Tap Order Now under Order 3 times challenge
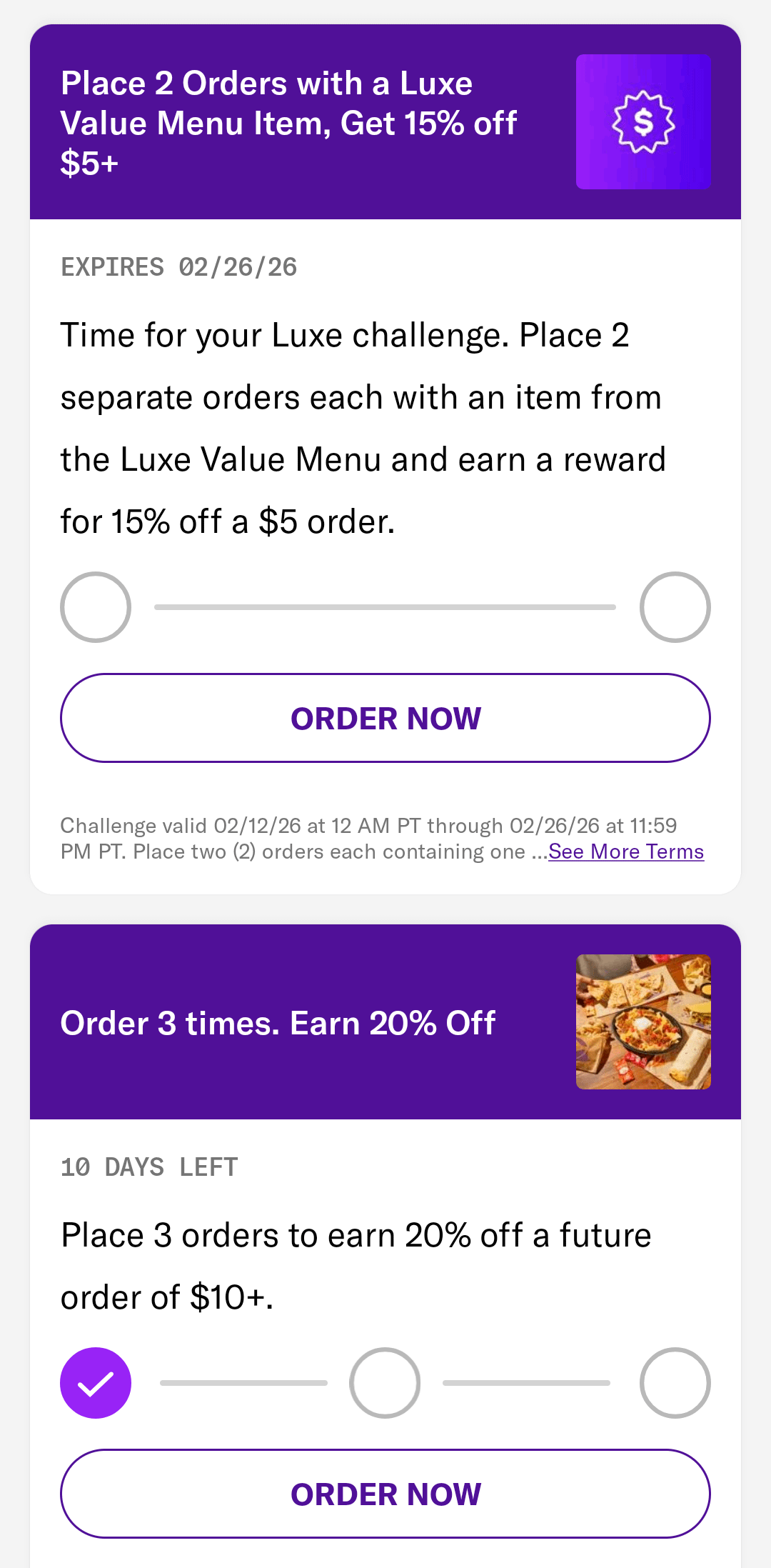The width and height of the screenshot is (771, 1568). pos(385,1494)
